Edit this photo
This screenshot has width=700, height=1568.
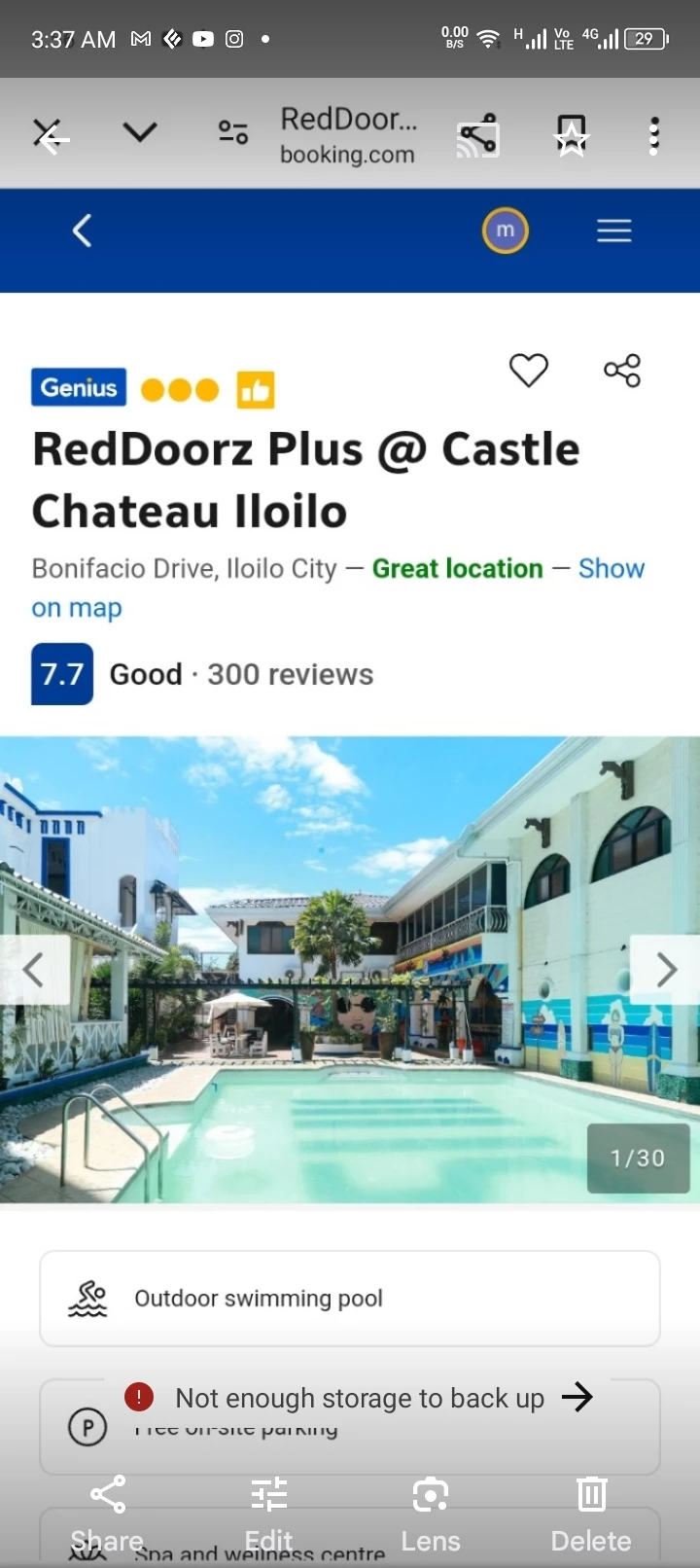click(x=269, y=1515)
